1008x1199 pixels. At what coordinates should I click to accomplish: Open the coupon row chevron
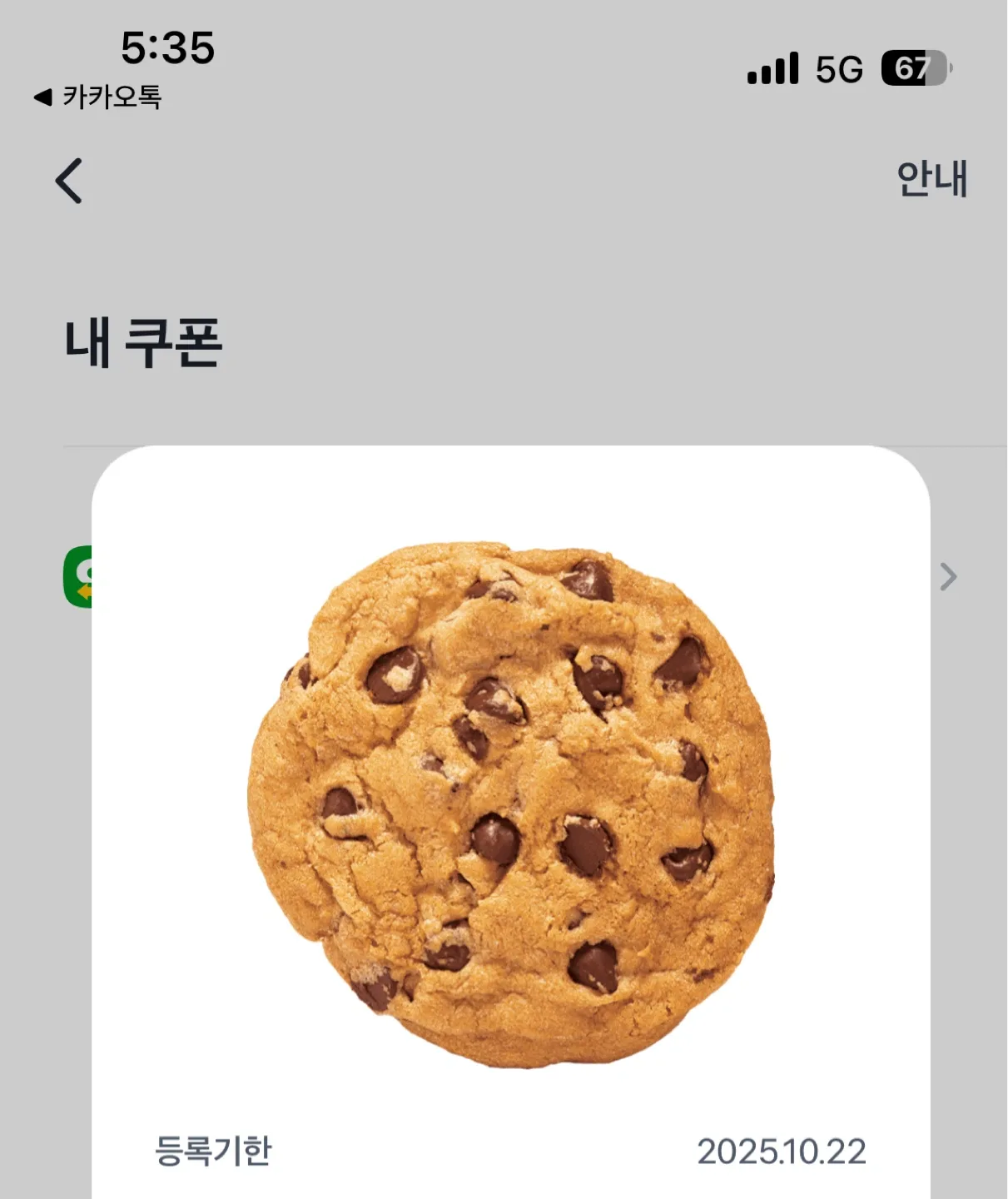948,576
